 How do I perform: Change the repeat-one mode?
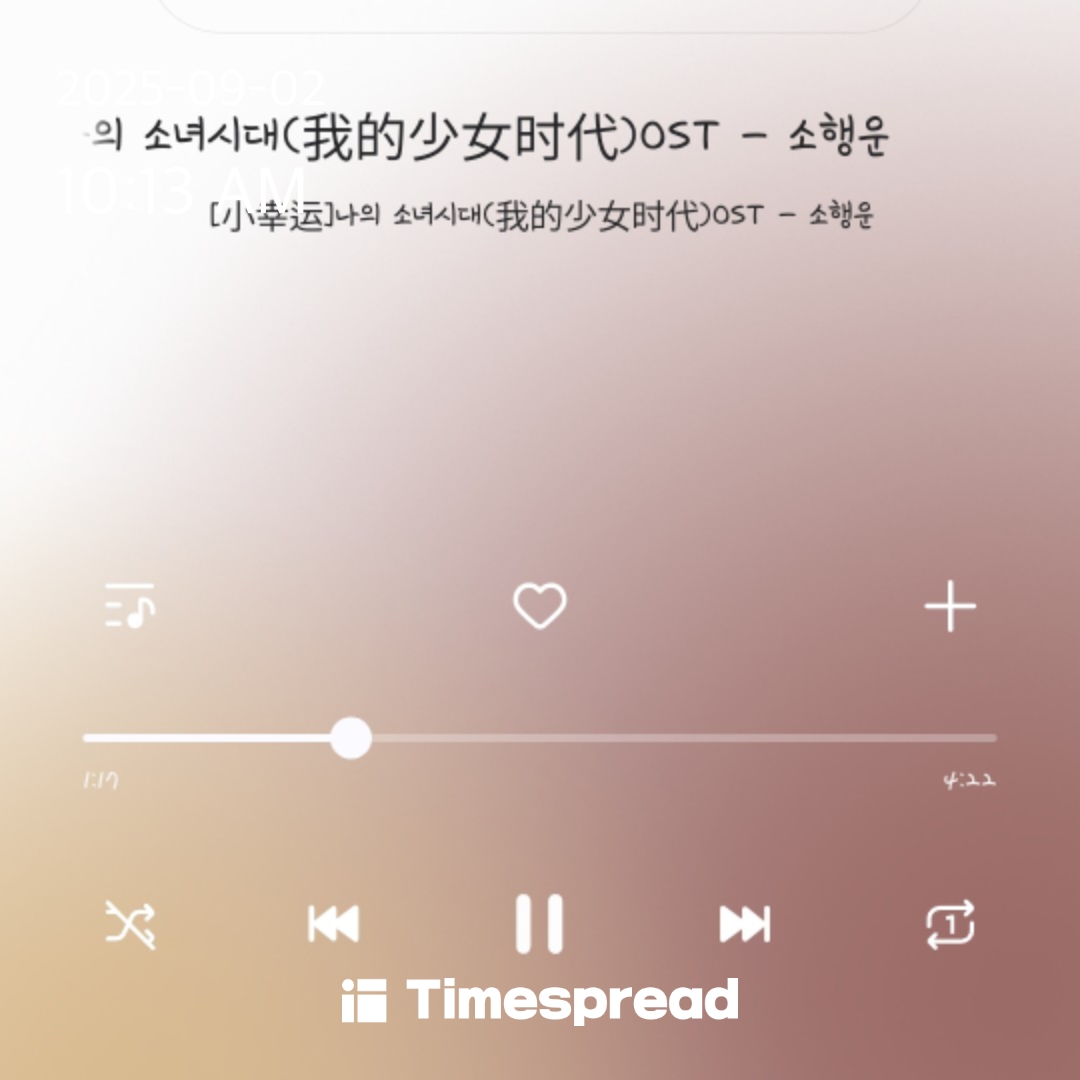tap(949, 923)
